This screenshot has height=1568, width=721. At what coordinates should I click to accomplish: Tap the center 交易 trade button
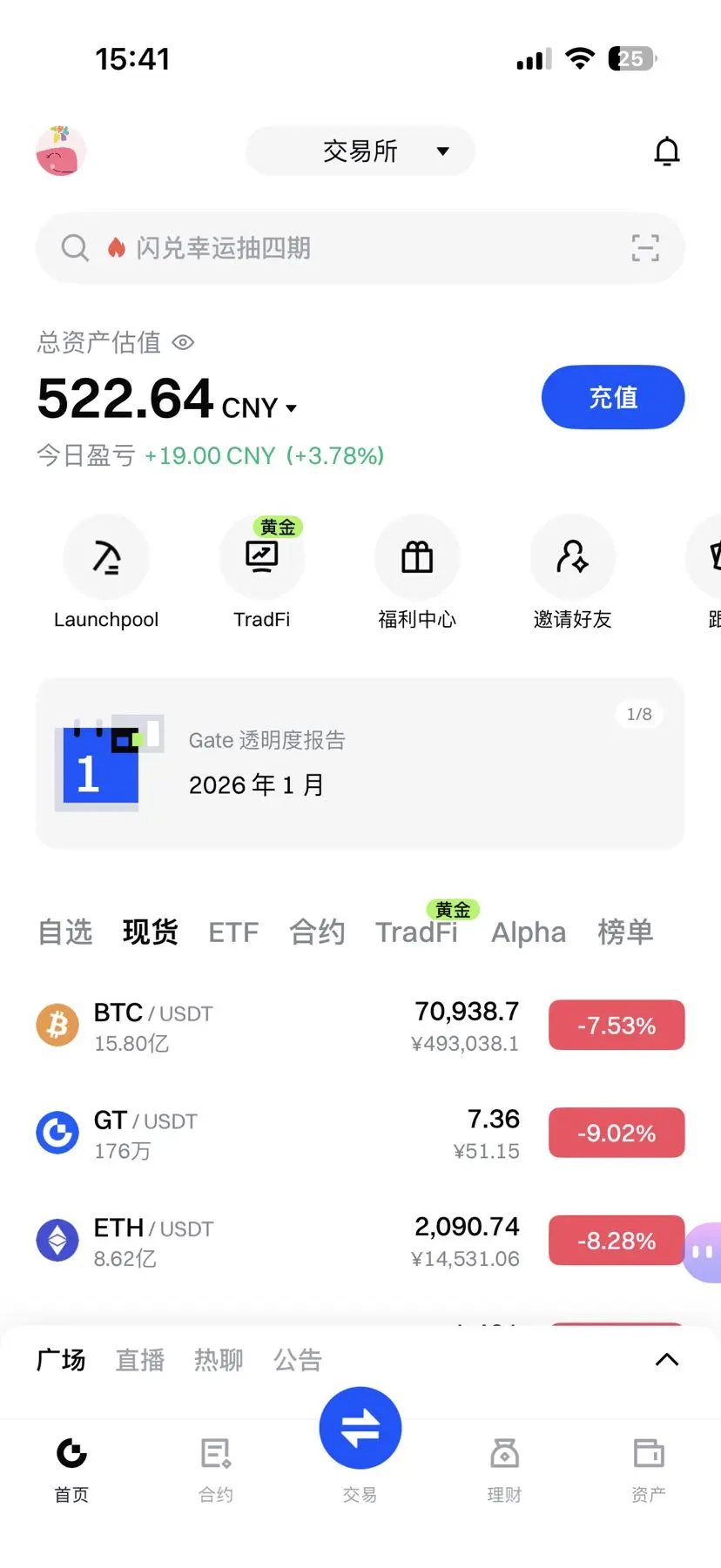click(x=360, y=1429)
